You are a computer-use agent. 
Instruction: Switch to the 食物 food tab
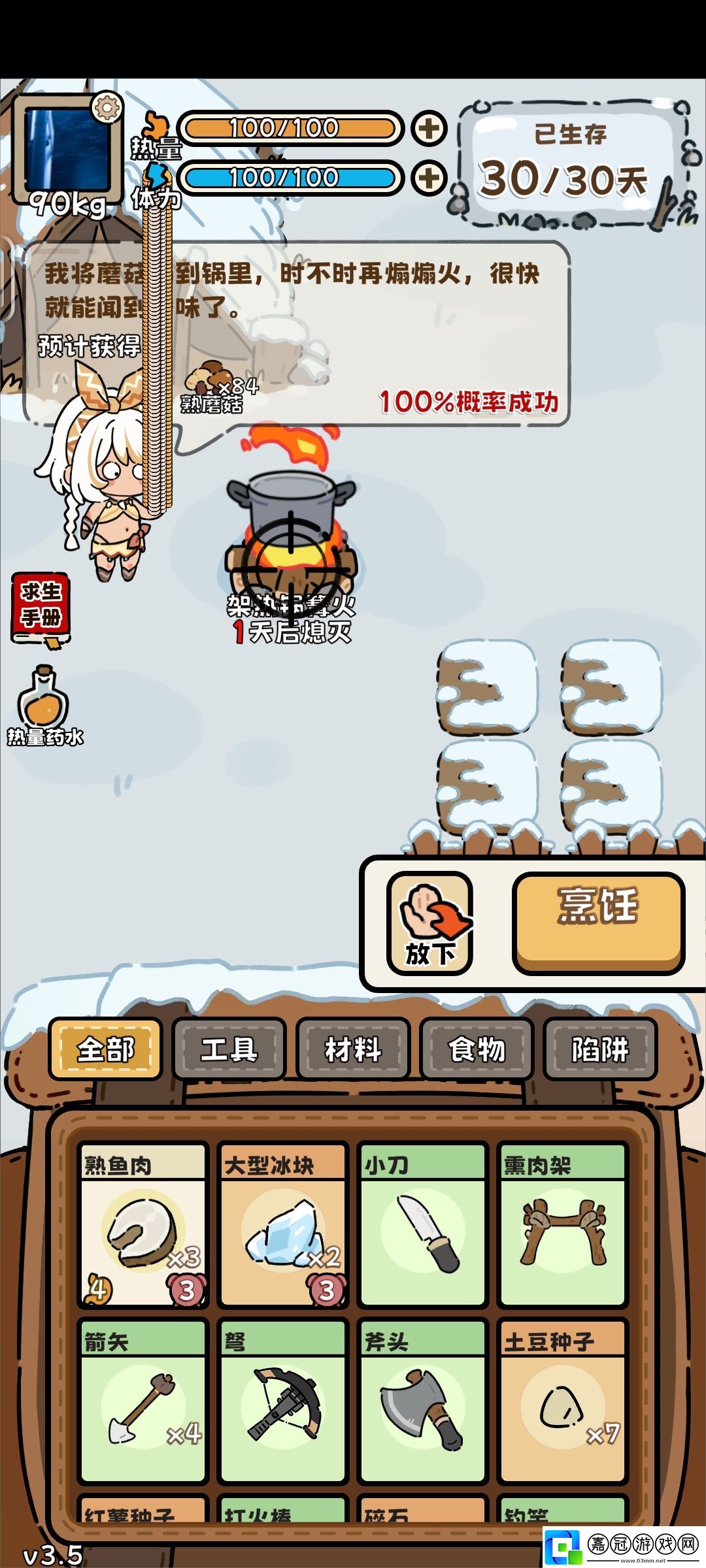[477, 1049]
